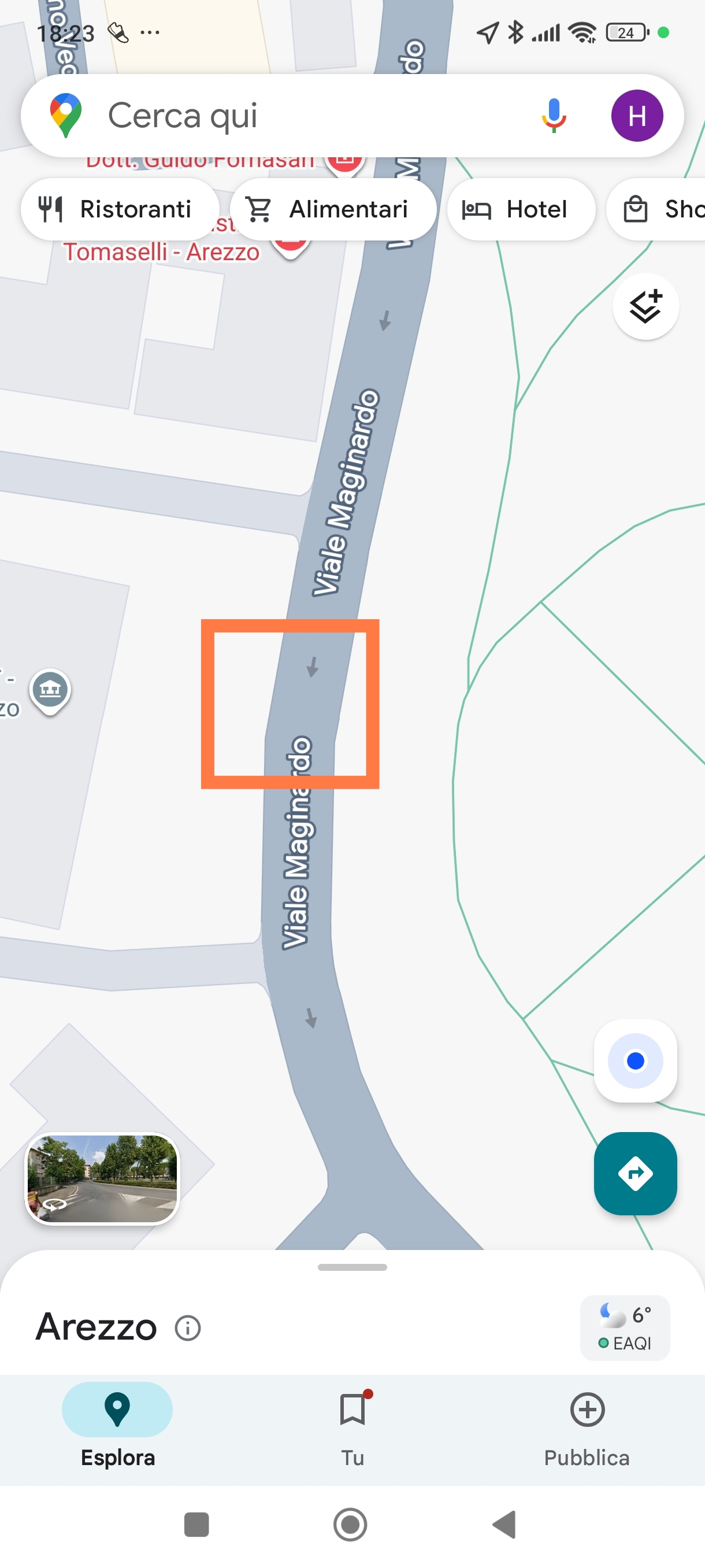Start voice search with the microphone
Viewport: 705px width, 1568px height.
[x=553, y=116]
